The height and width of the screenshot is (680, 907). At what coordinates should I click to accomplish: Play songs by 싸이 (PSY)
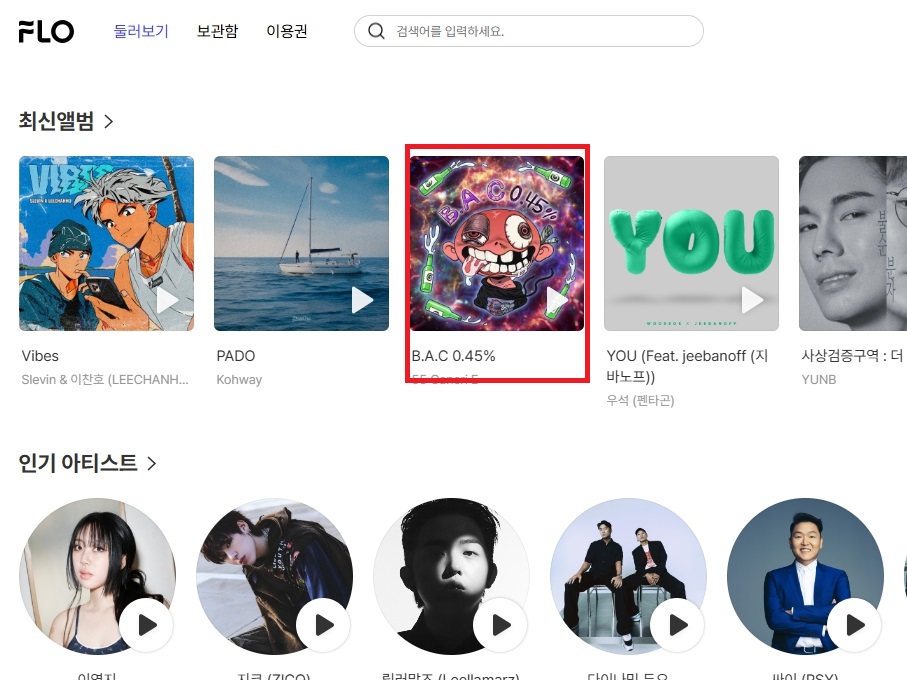[855, 625]
